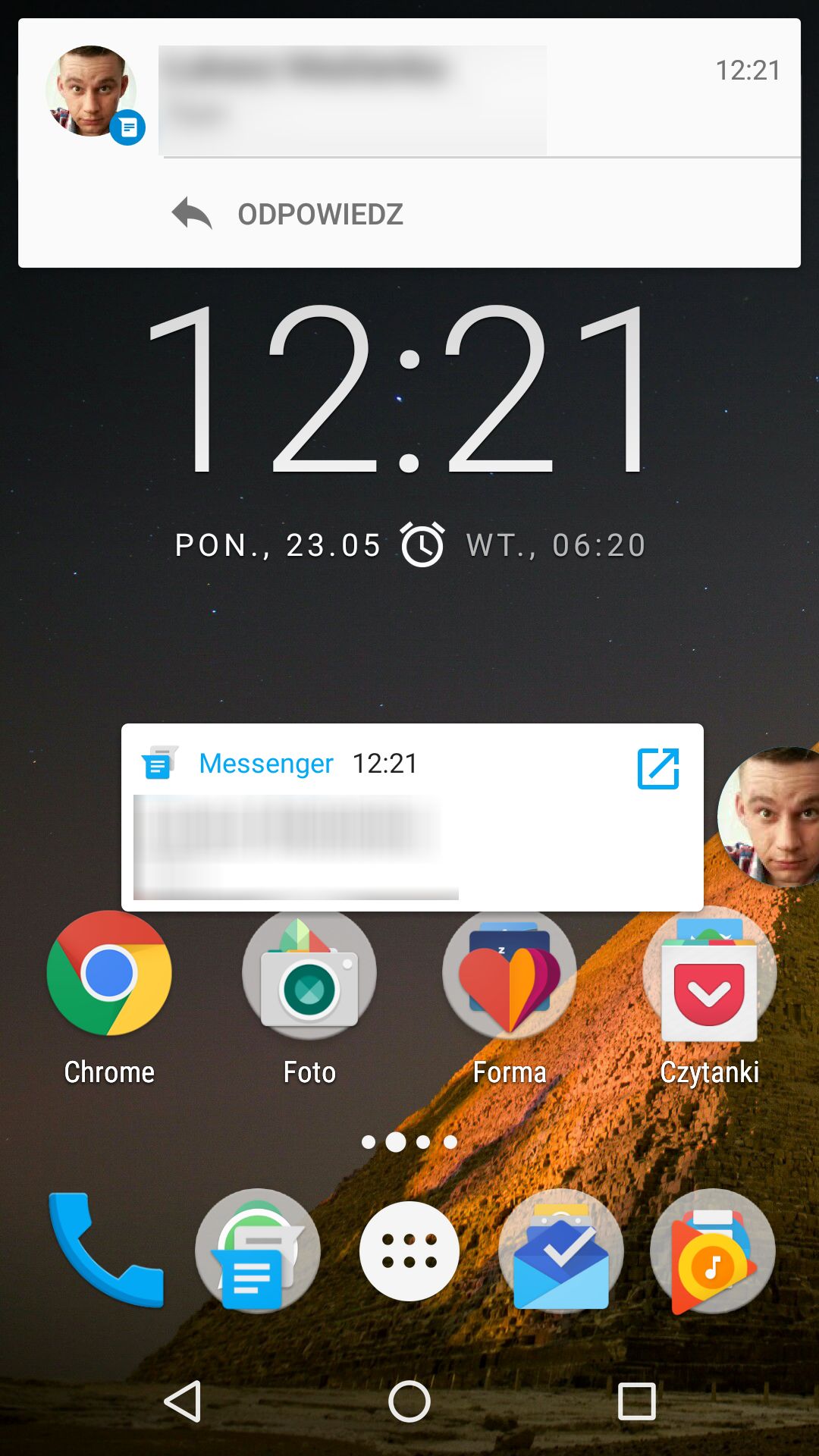Image resolution: width=819 pixels, height=1456 pixels.
Task: Open the messaging apps folder in dock
Action: (258, 1250)
